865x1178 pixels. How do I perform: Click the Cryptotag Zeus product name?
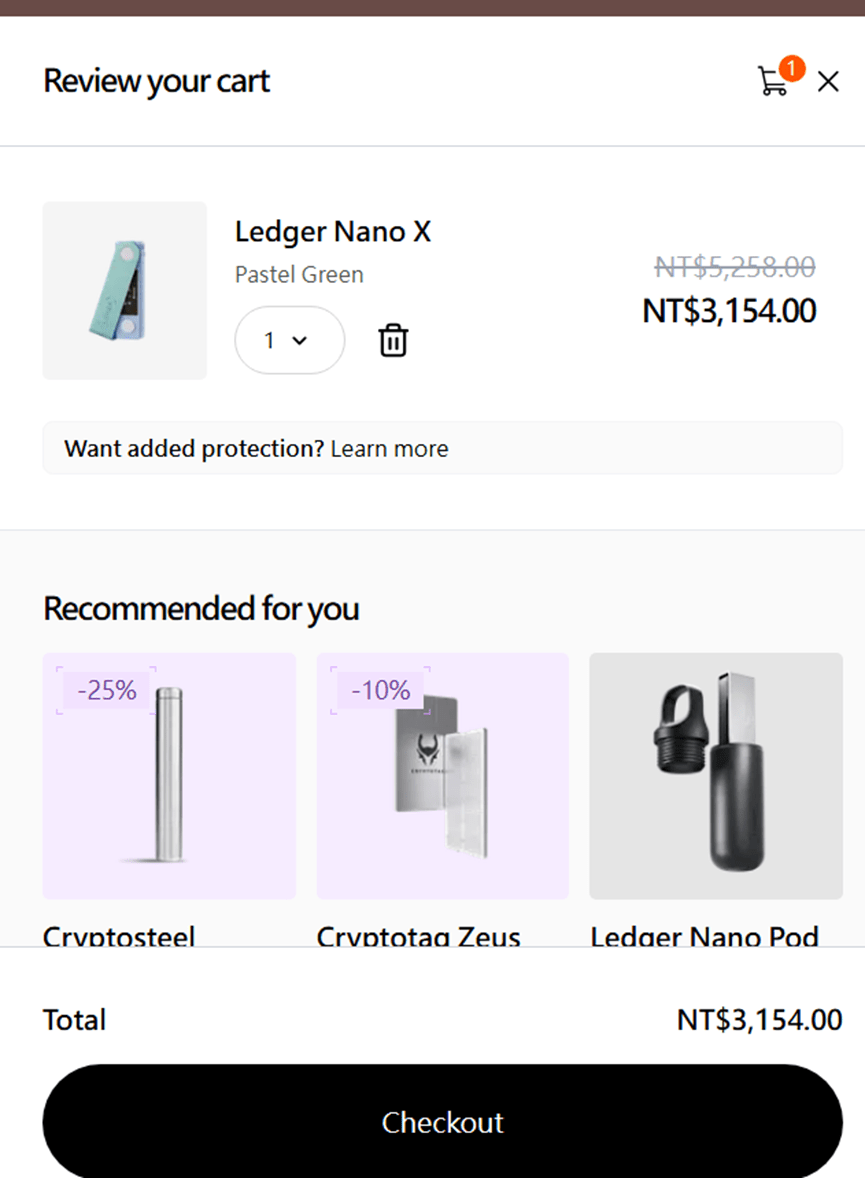tap(418, 937)
